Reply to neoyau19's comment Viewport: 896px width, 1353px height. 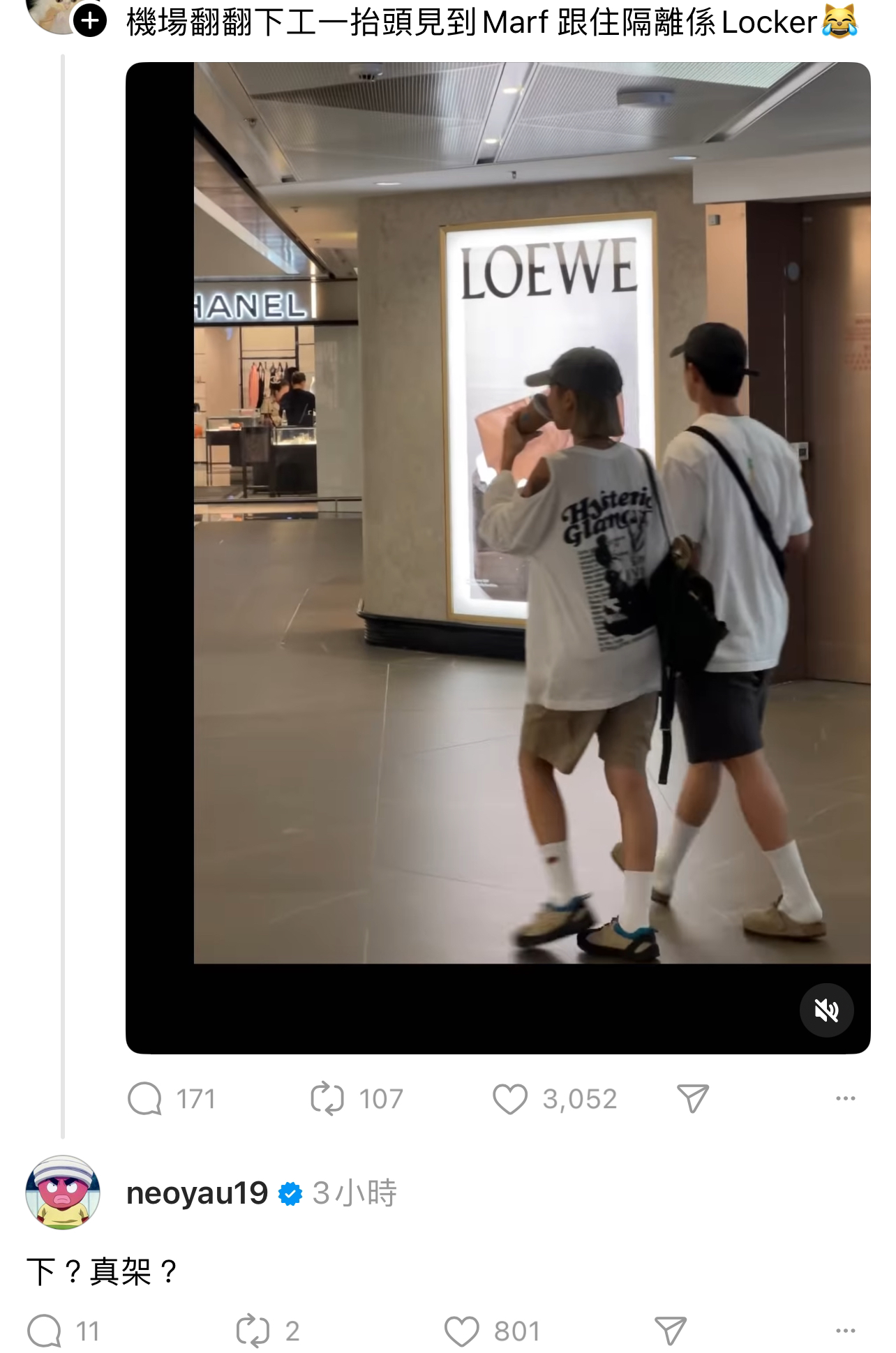[45, 1331]
